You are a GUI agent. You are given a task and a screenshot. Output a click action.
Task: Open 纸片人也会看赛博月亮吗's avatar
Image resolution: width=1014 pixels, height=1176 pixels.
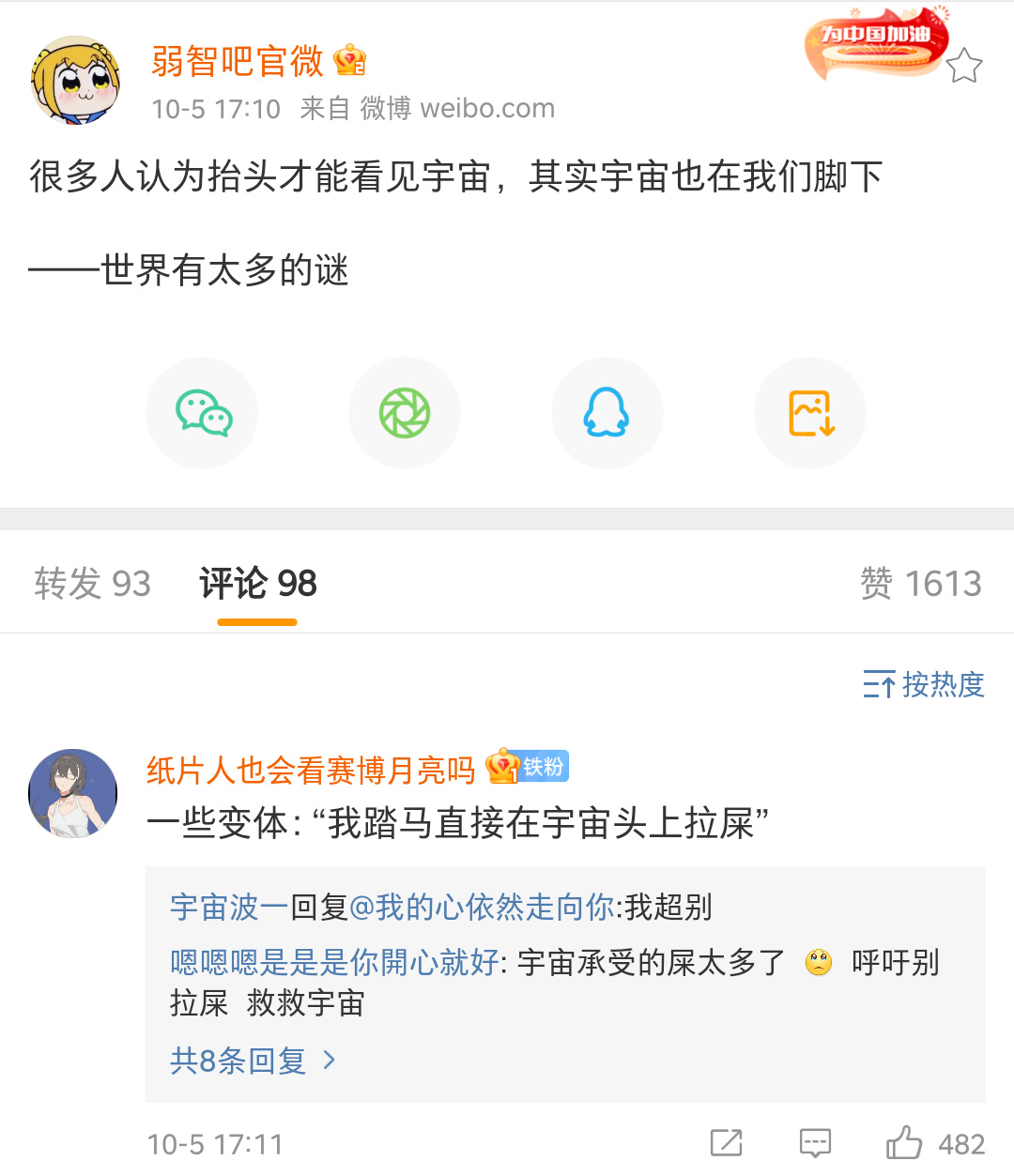click(73, 794)
